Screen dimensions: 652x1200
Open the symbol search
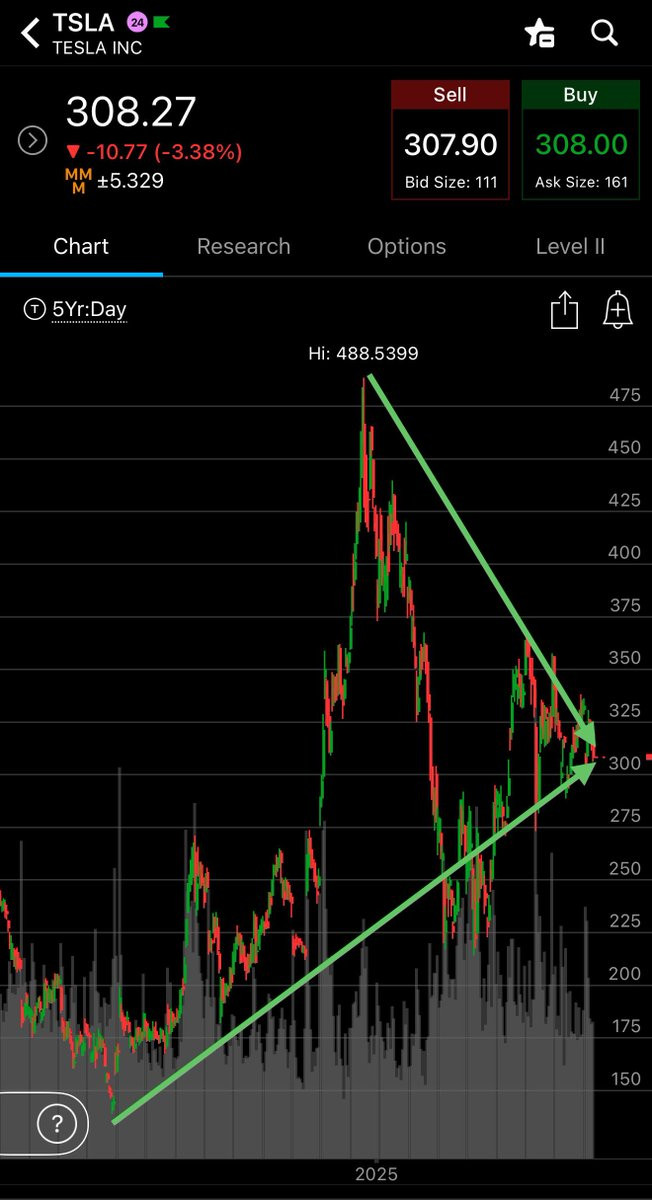(x=605, y=33)
